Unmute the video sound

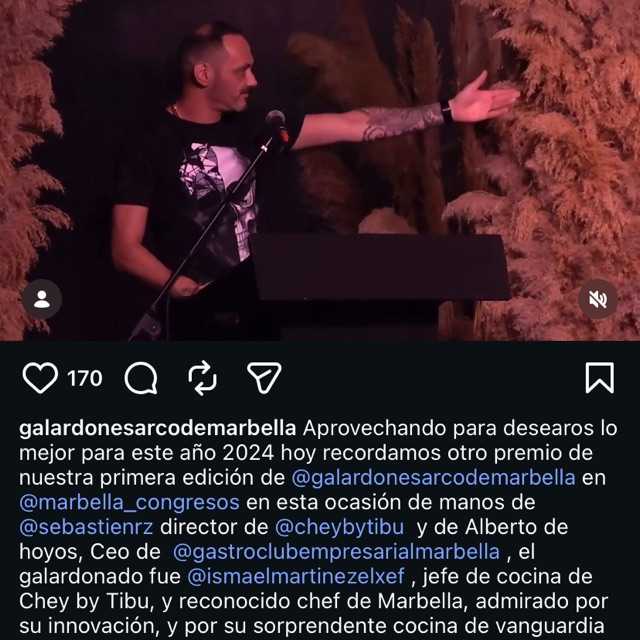[x=598, y=298]
